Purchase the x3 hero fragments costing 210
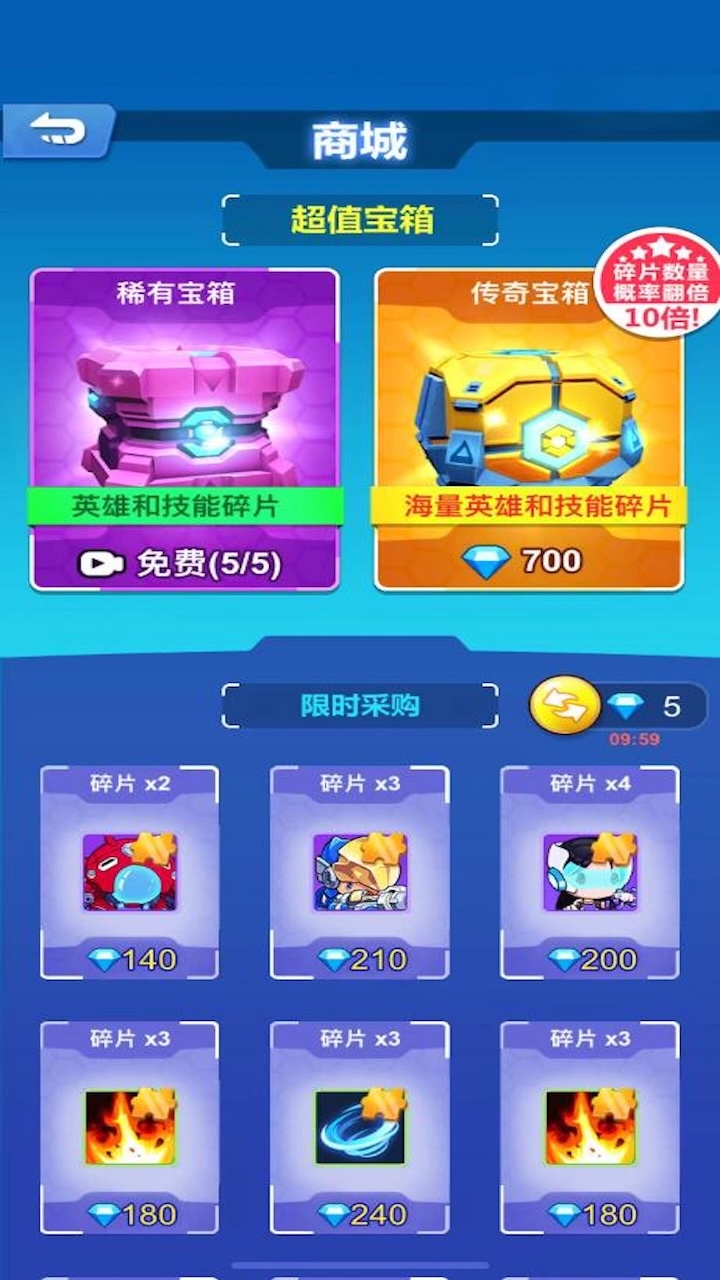720x1280 pixels. (x=360, y=960)
